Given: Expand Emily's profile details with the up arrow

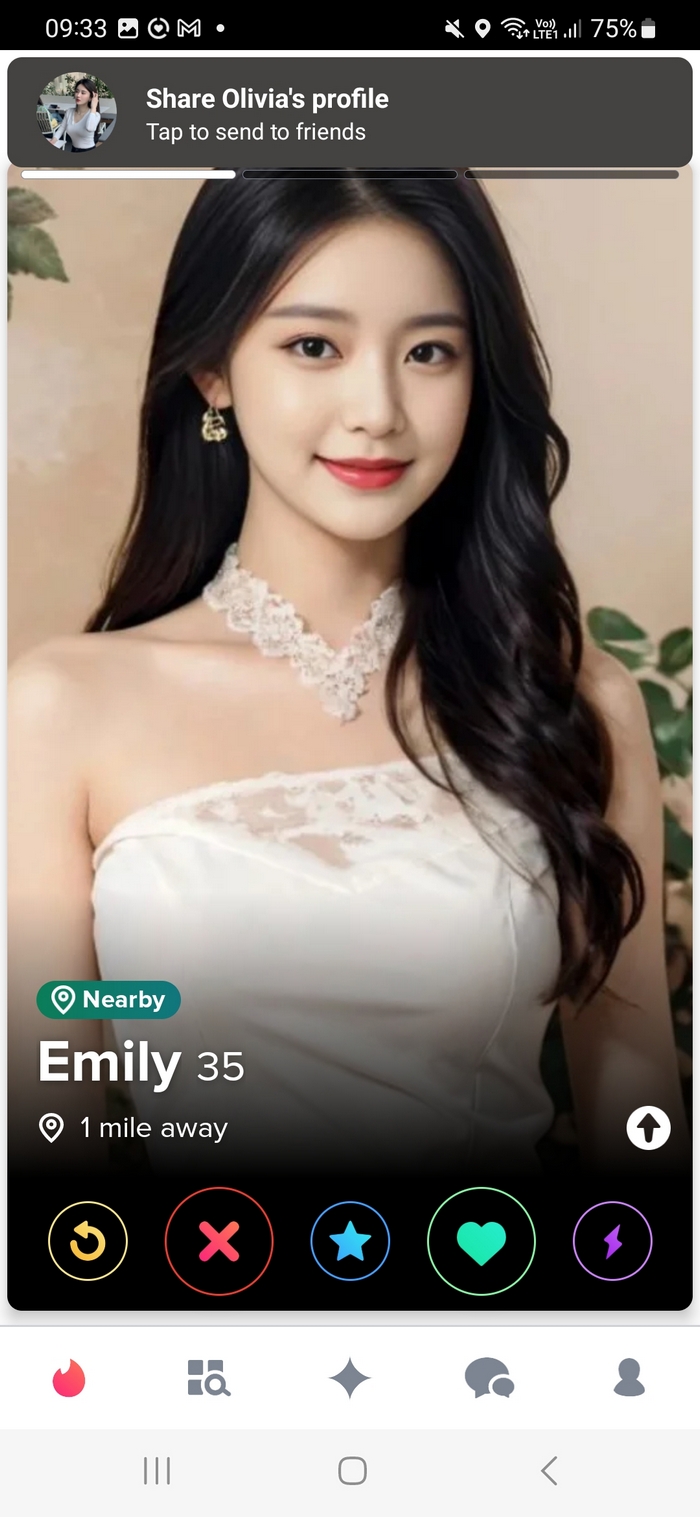Looking at the screenshot, I should (648, 1128).
